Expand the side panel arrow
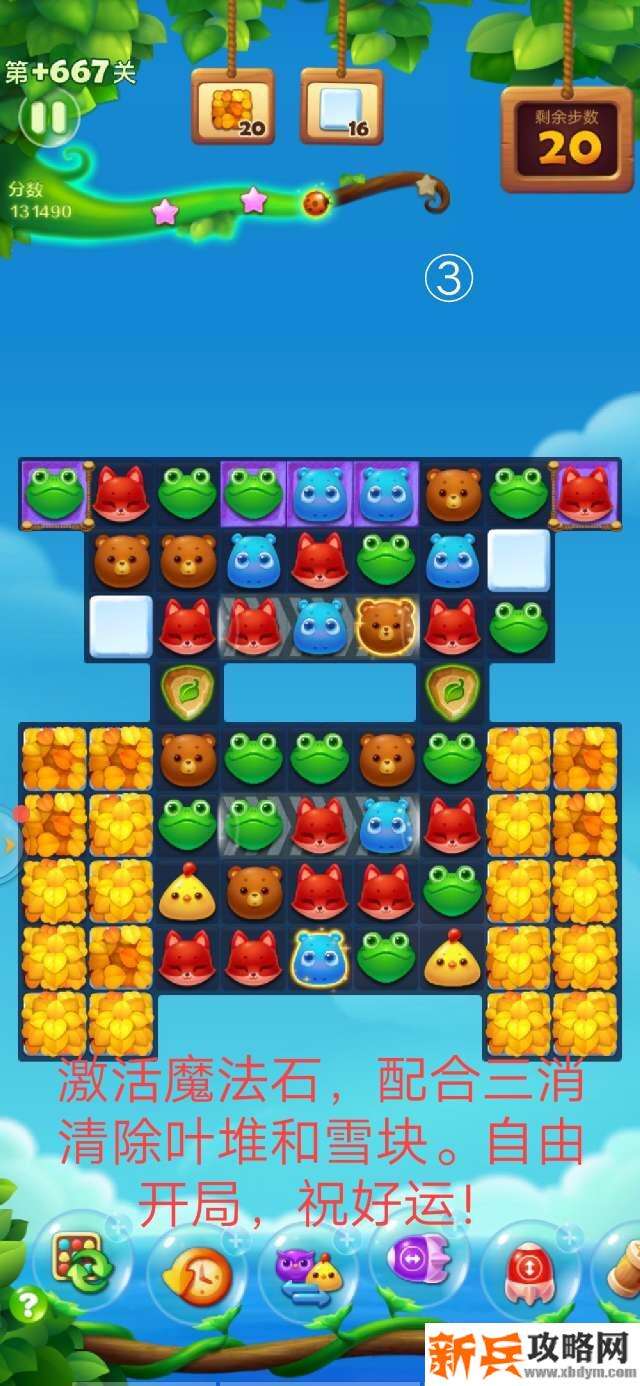This screenshot has height=1386, width=640. [x=9, y=845]
